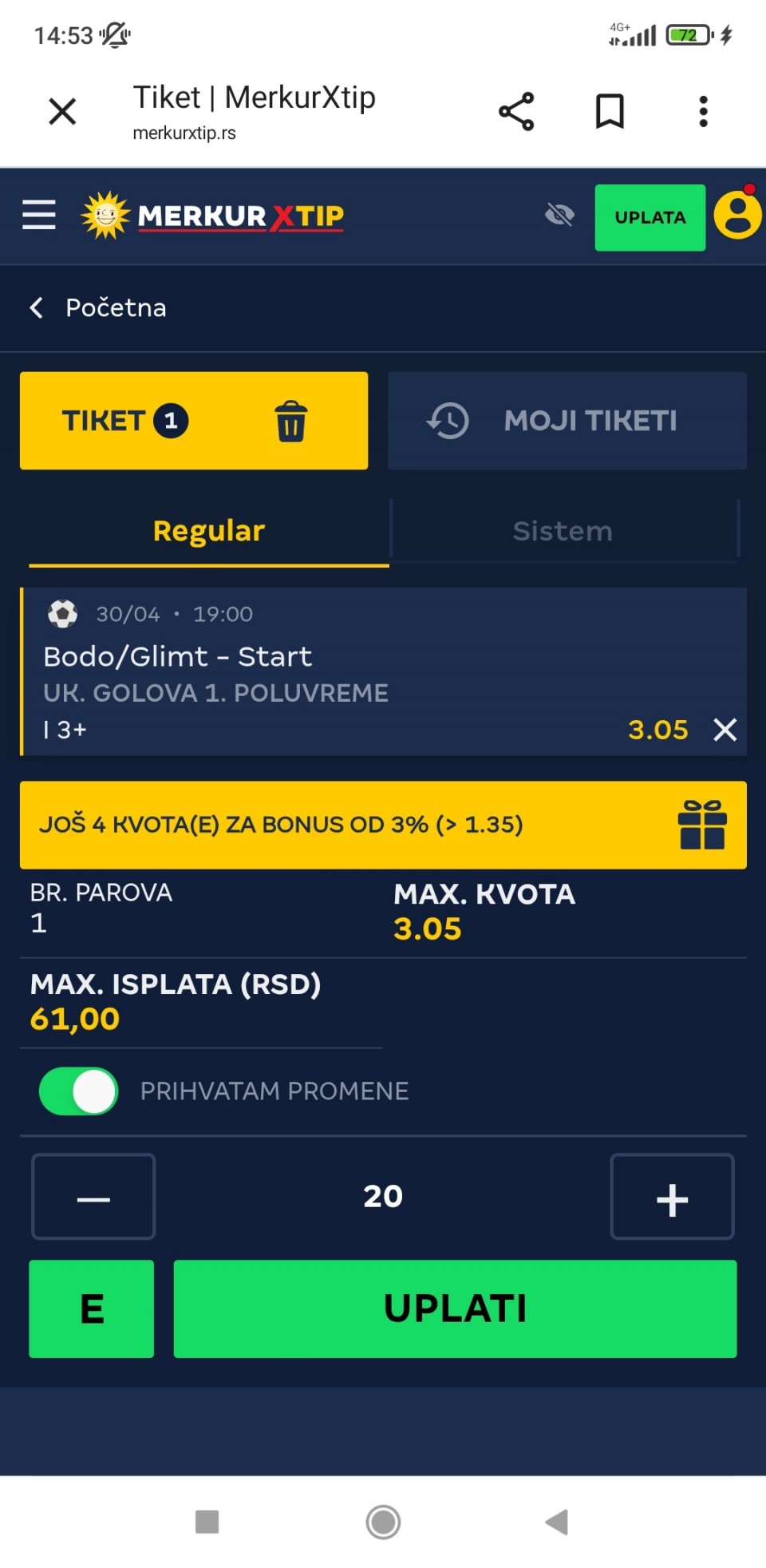The height and width of the screenshot is (1568, 766).
Task: Remove Bodo/Glimt - Start selection
Action: [725, 729]
